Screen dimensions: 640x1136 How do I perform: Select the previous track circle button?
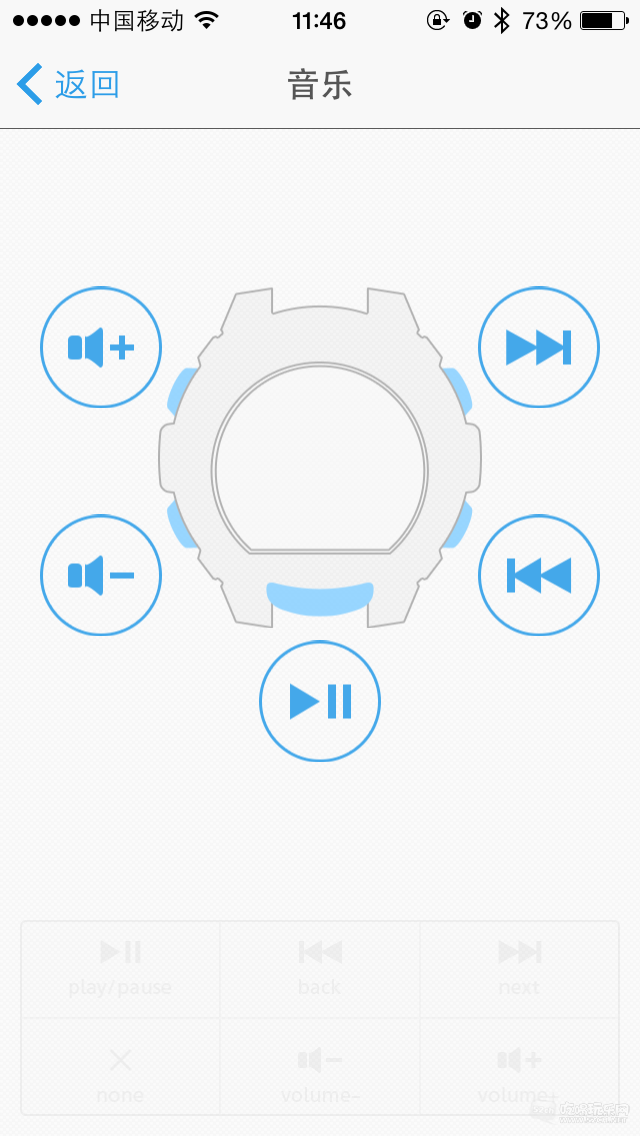click(539, 575)
